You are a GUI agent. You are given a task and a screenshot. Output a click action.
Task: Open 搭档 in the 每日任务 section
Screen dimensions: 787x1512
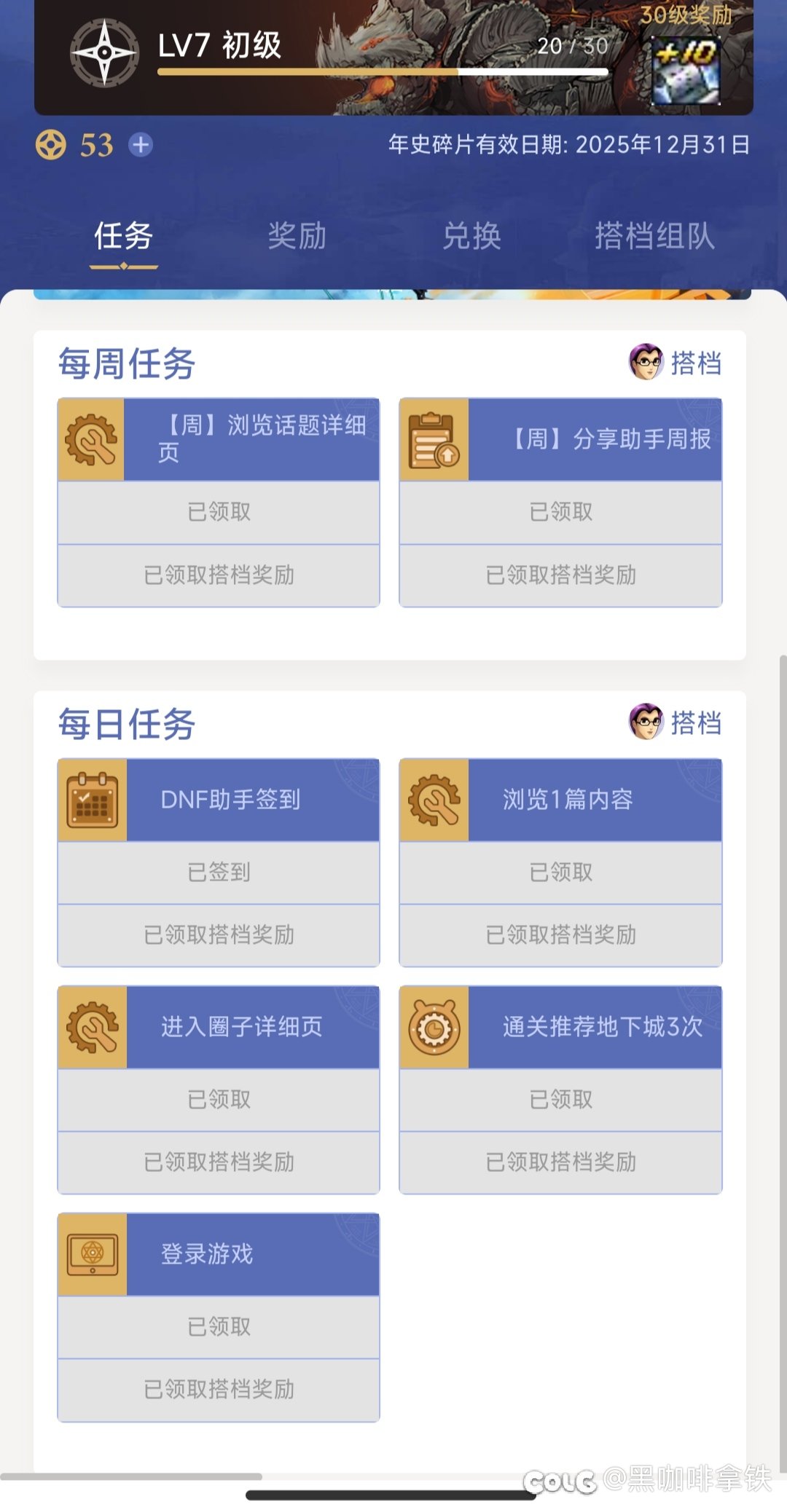click(x=676, y=722)
